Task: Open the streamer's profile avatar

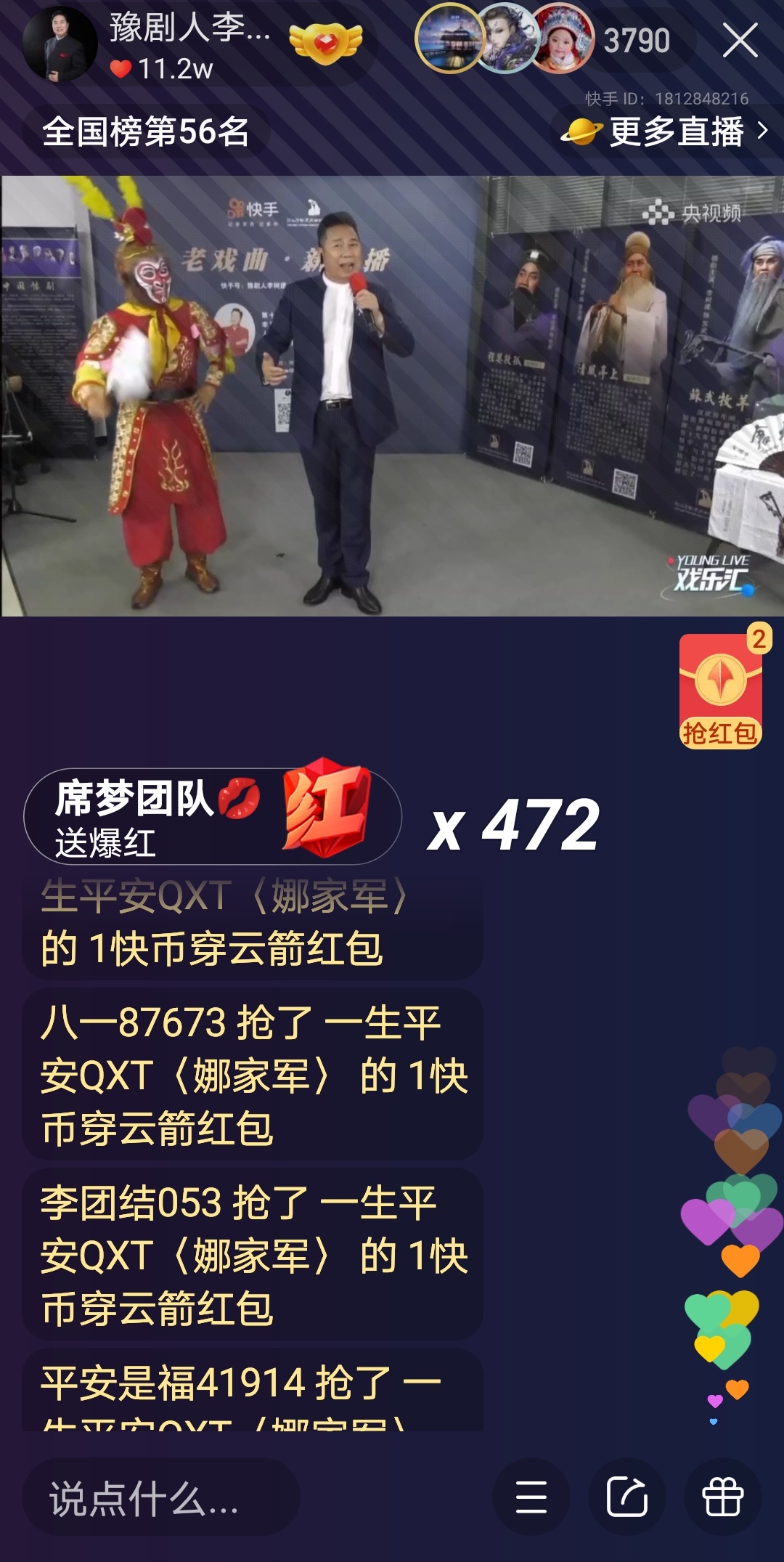Action: (x=60, y=45)
